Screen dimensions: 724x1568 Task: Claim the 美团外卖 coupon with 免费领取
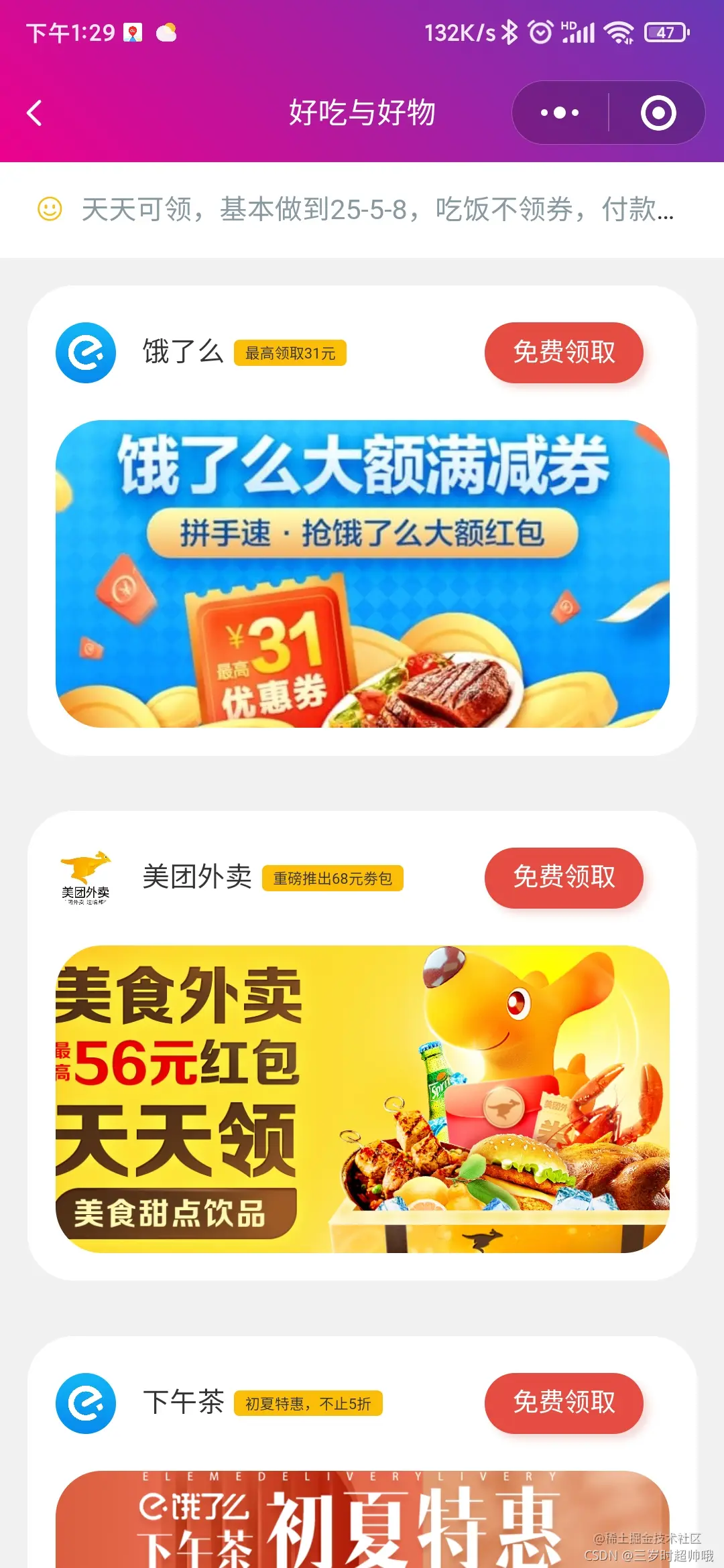[x=563, y=878]
